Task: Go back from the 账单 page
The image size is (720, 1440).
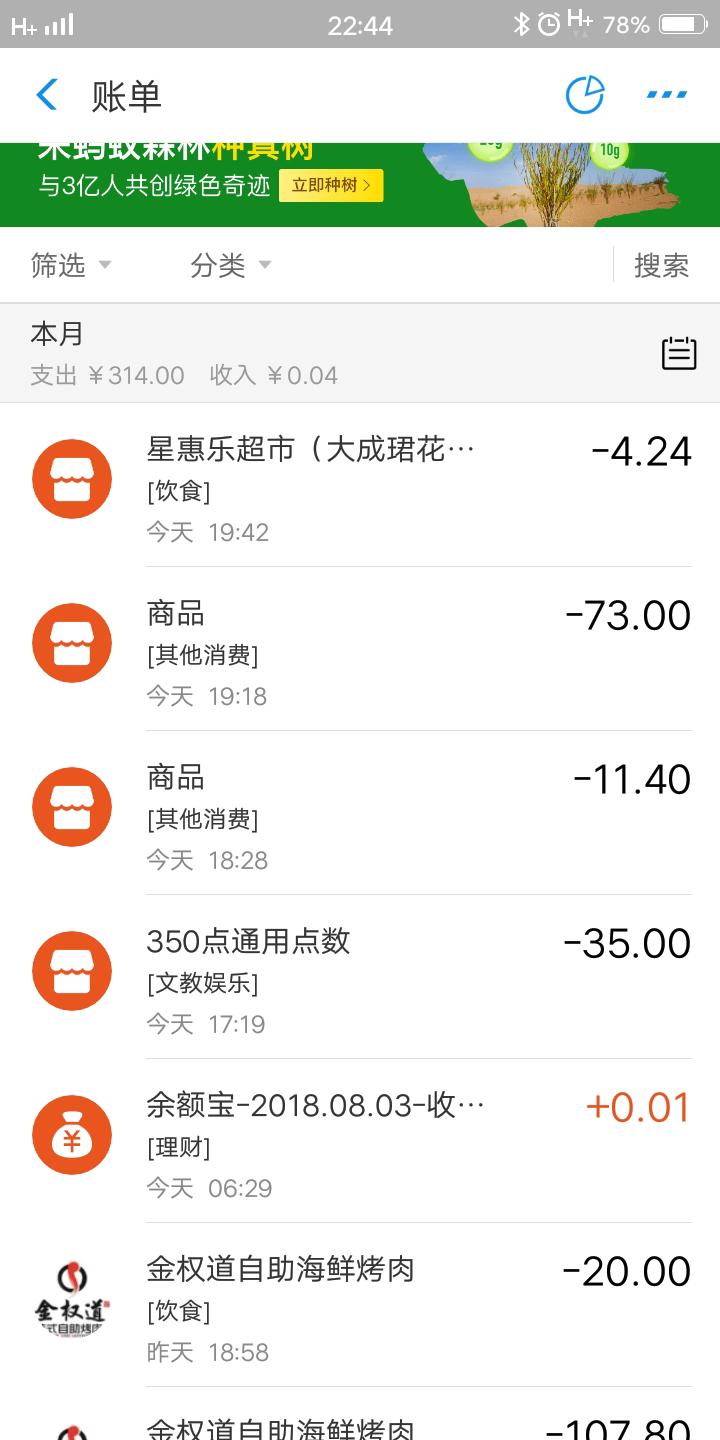Action: coord(47,96)
